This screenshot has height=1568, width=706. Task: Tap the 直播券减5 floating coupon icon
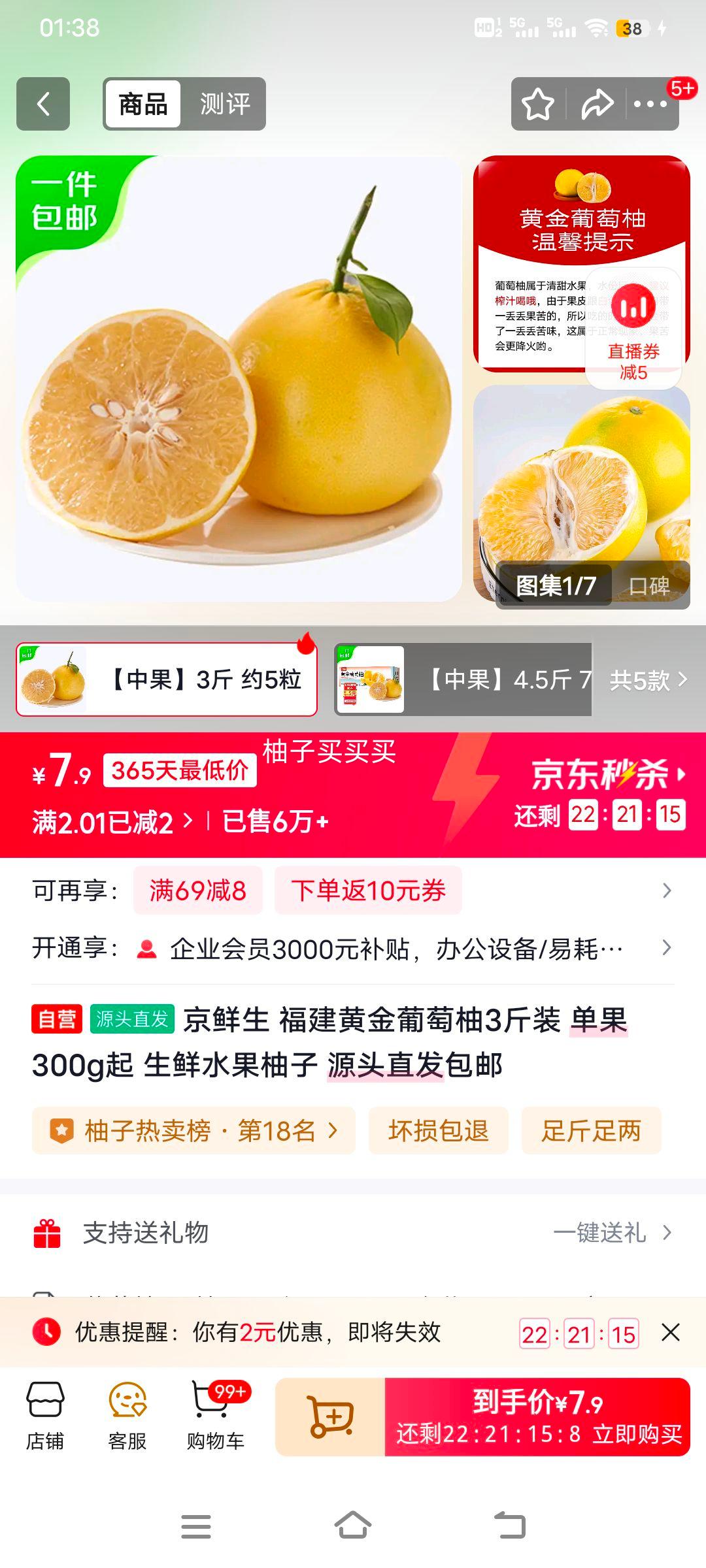(635, 320)
